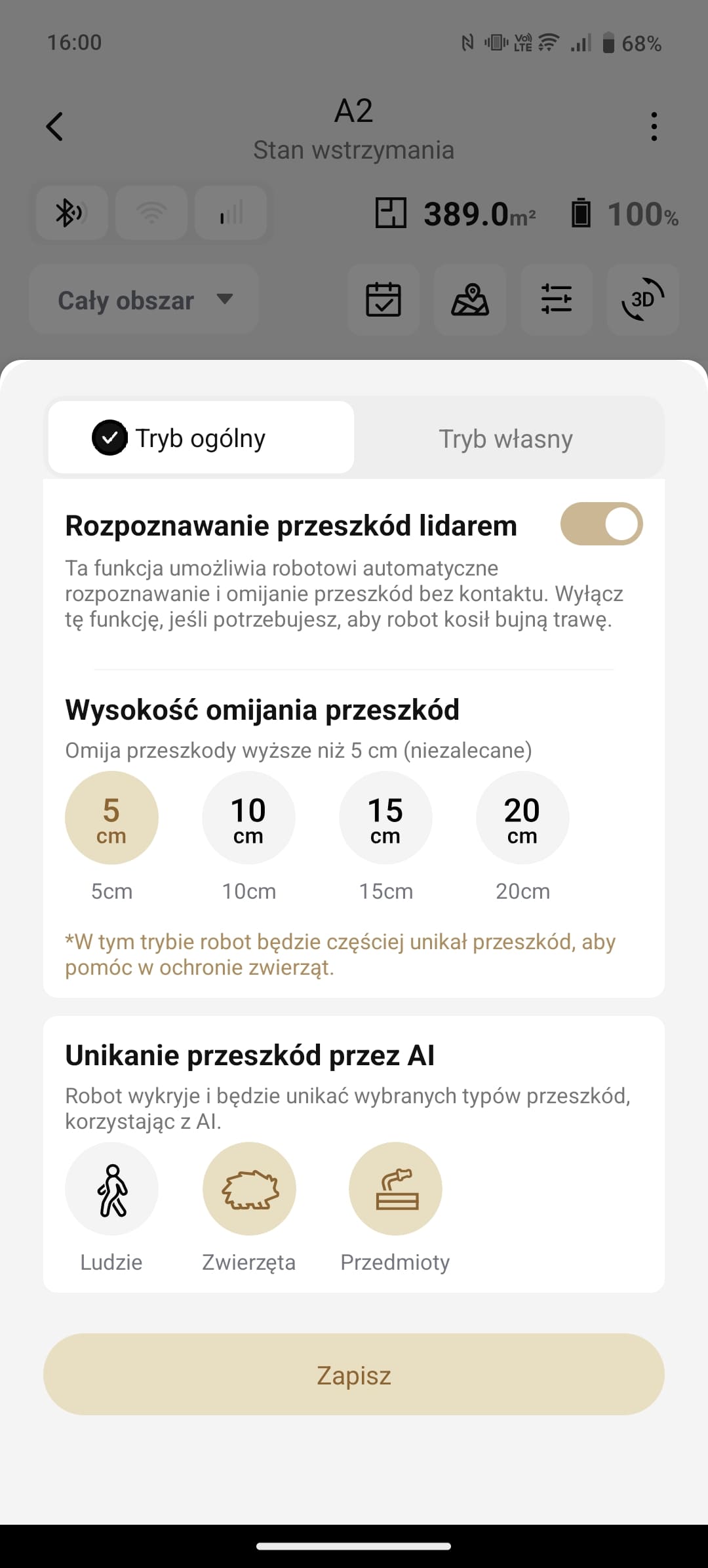Choose 10 cm obstacle avoidance height

coord(248,817)
